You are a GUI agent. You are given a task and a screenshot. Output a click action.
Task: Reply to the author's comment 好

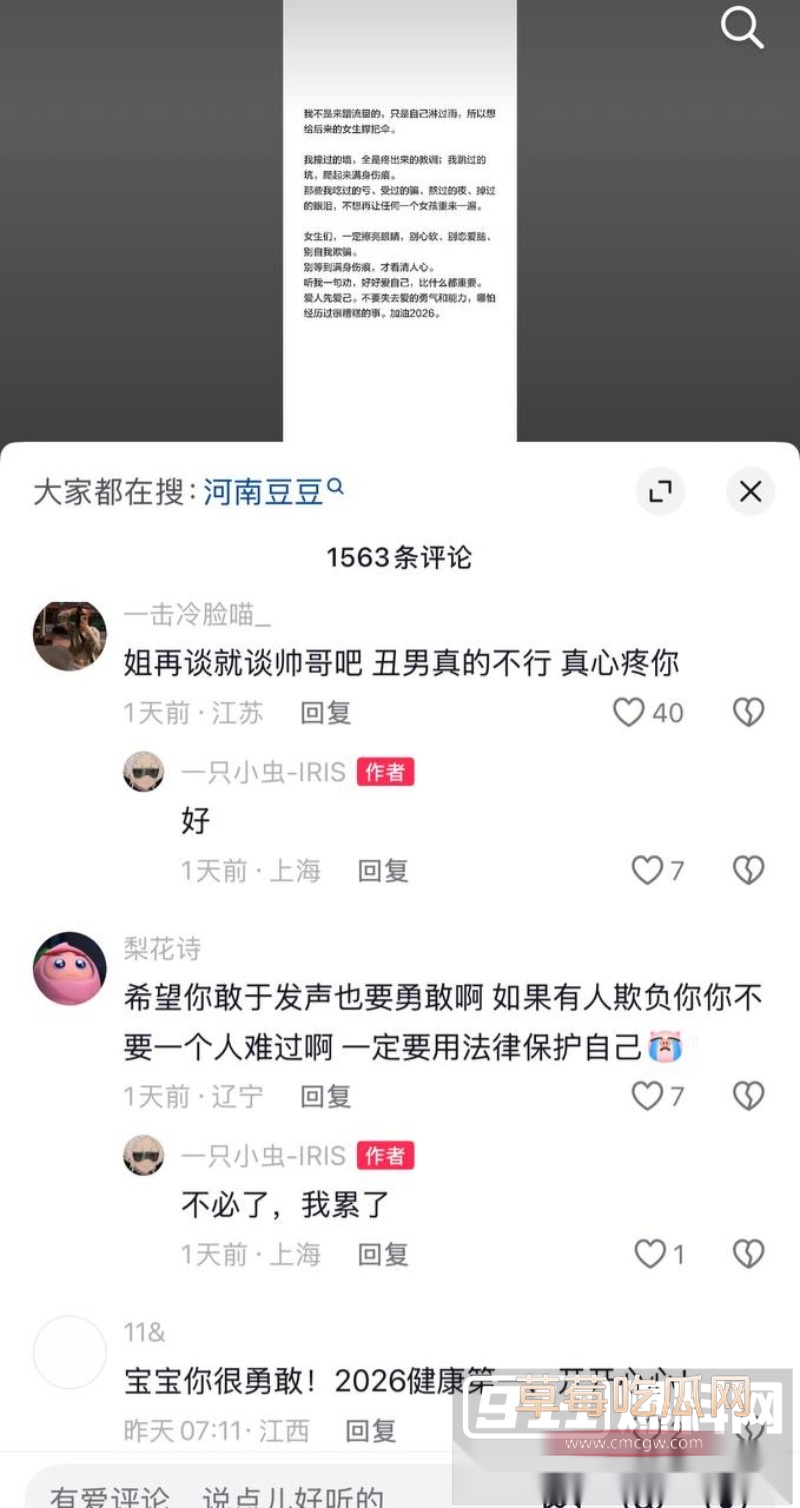[383, 871]
